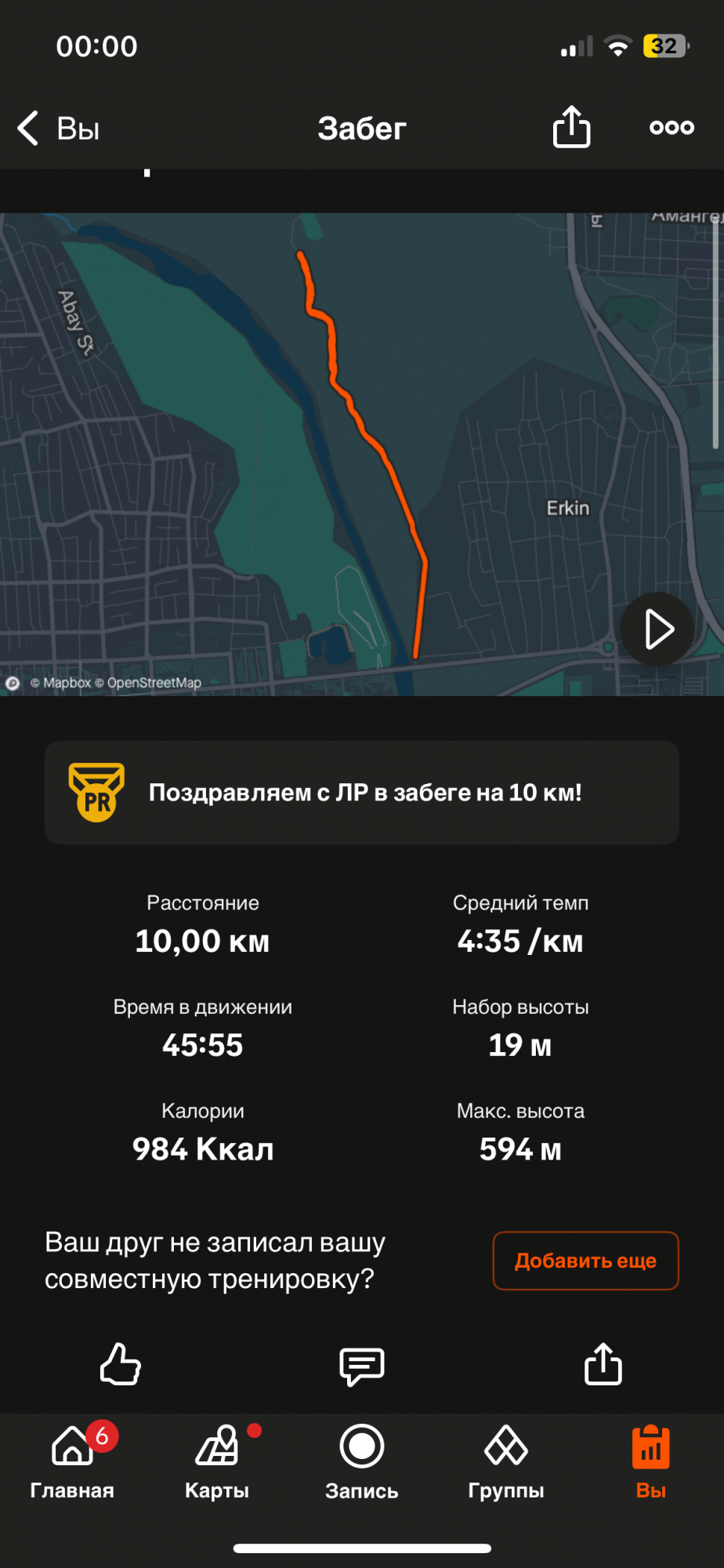
Task: Play the route animation on the map
Action: pos(657,630)
